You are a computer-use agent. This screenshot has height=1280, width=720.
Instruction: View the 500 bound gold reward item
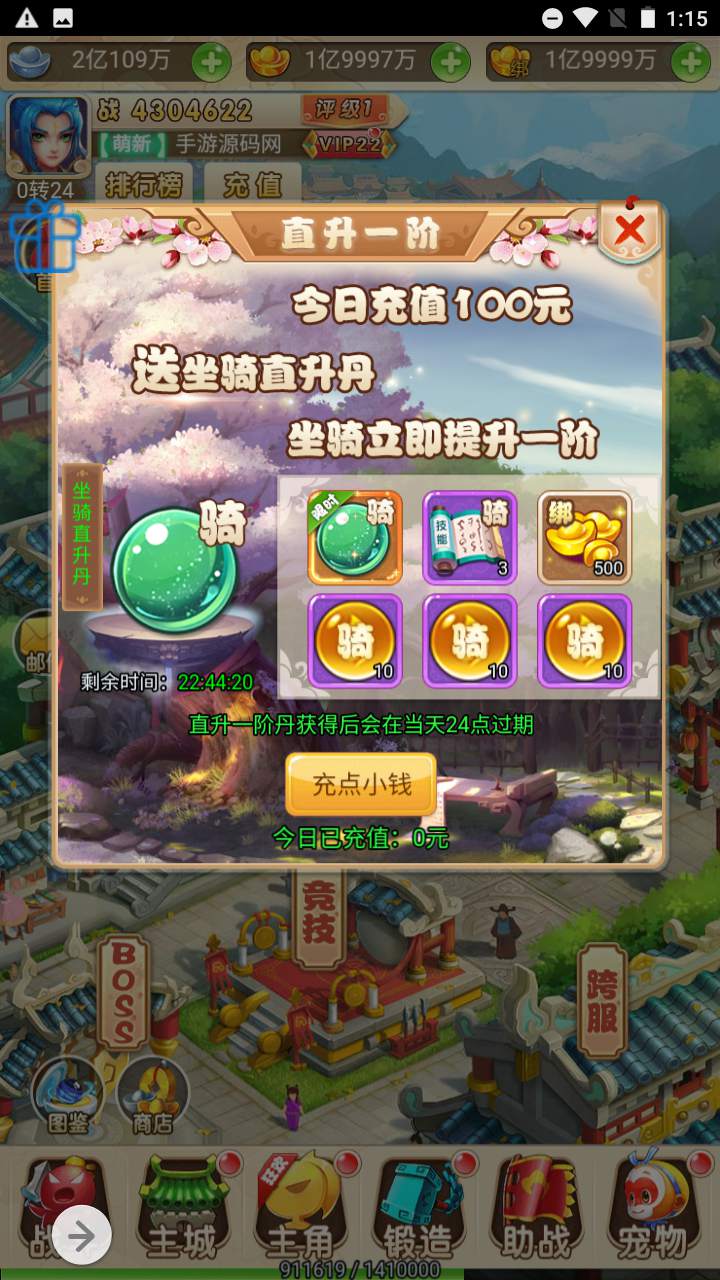pos(585,537)
